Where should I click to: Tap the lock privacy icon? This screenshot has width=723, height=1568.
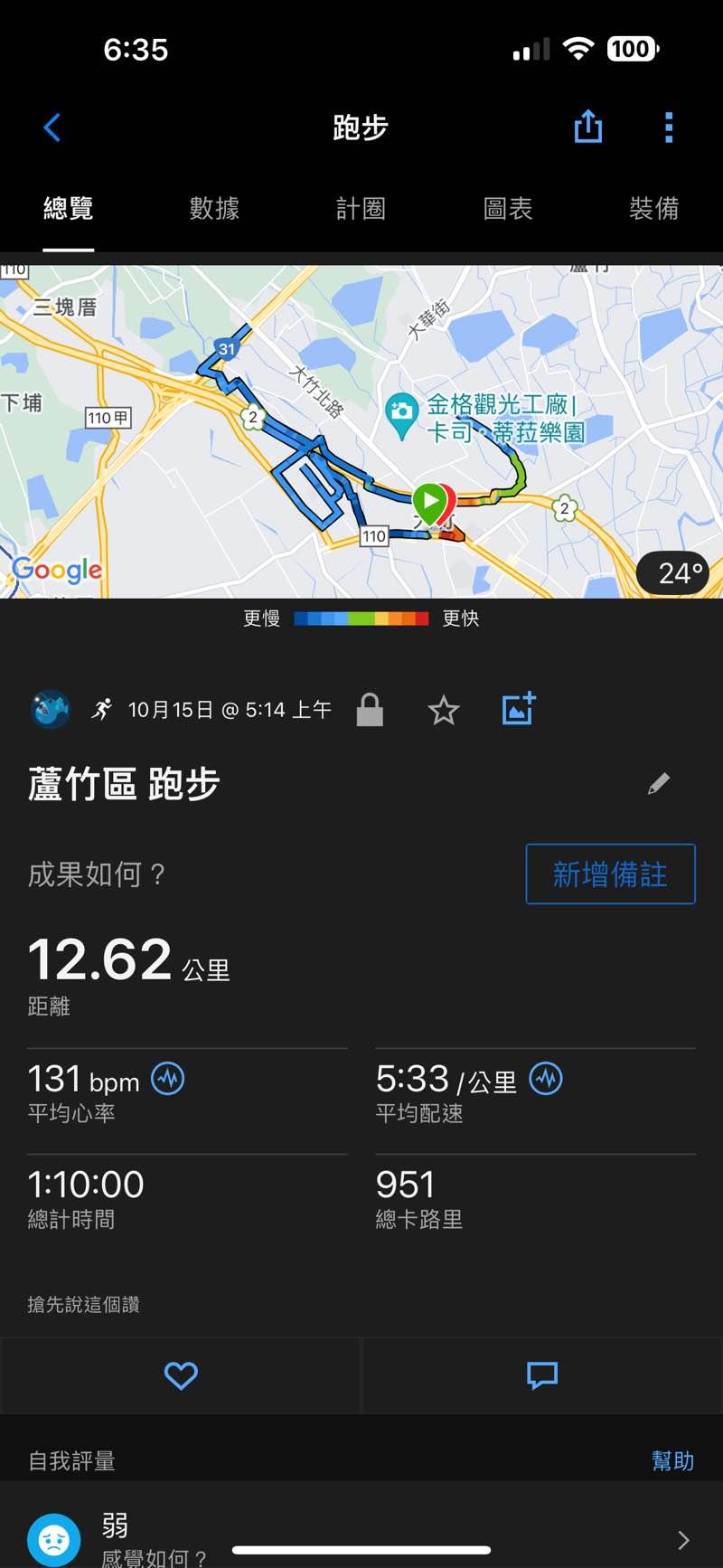[370, 710]
